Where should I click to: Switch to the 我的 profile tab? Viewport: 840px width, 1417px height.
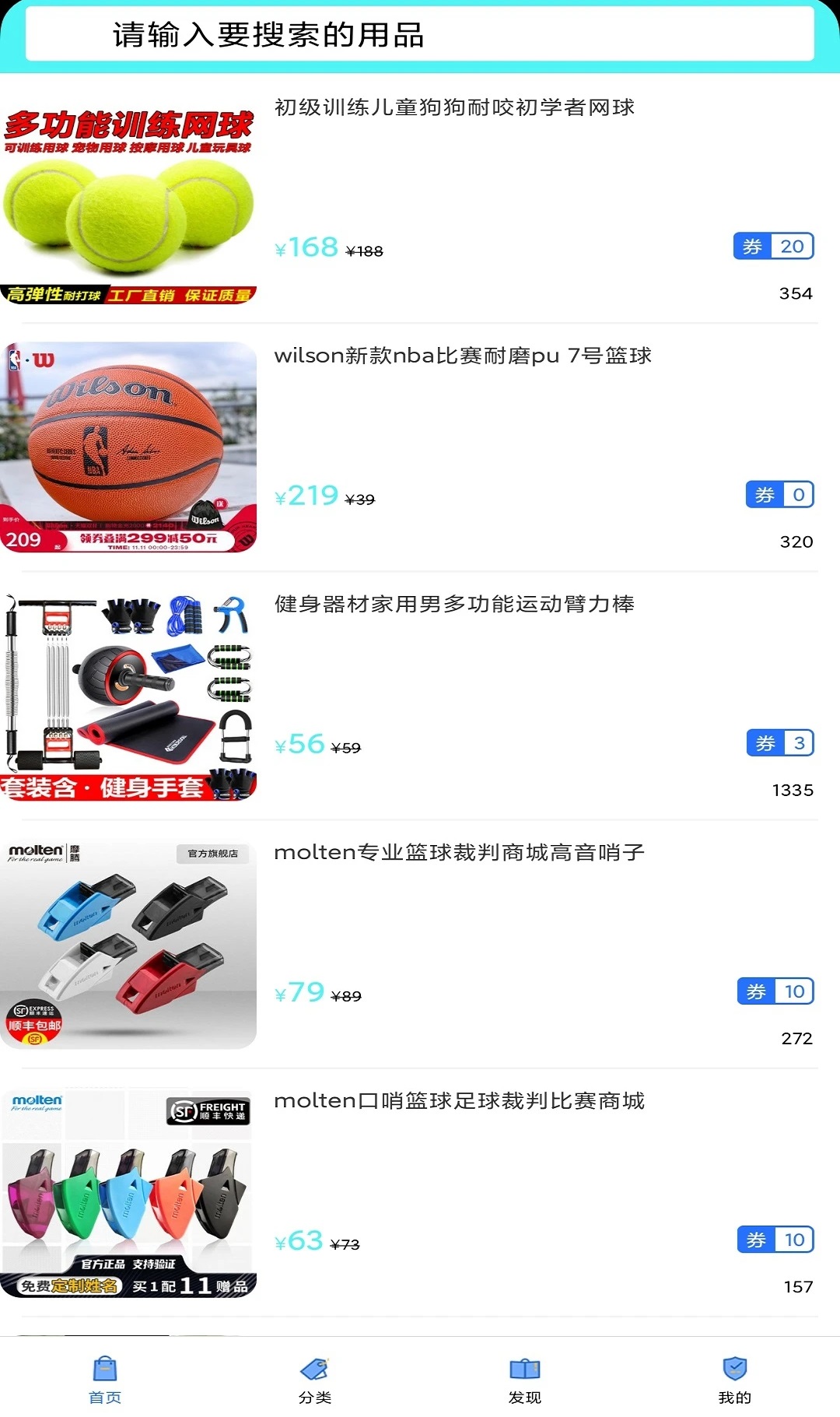[735, 1380]
